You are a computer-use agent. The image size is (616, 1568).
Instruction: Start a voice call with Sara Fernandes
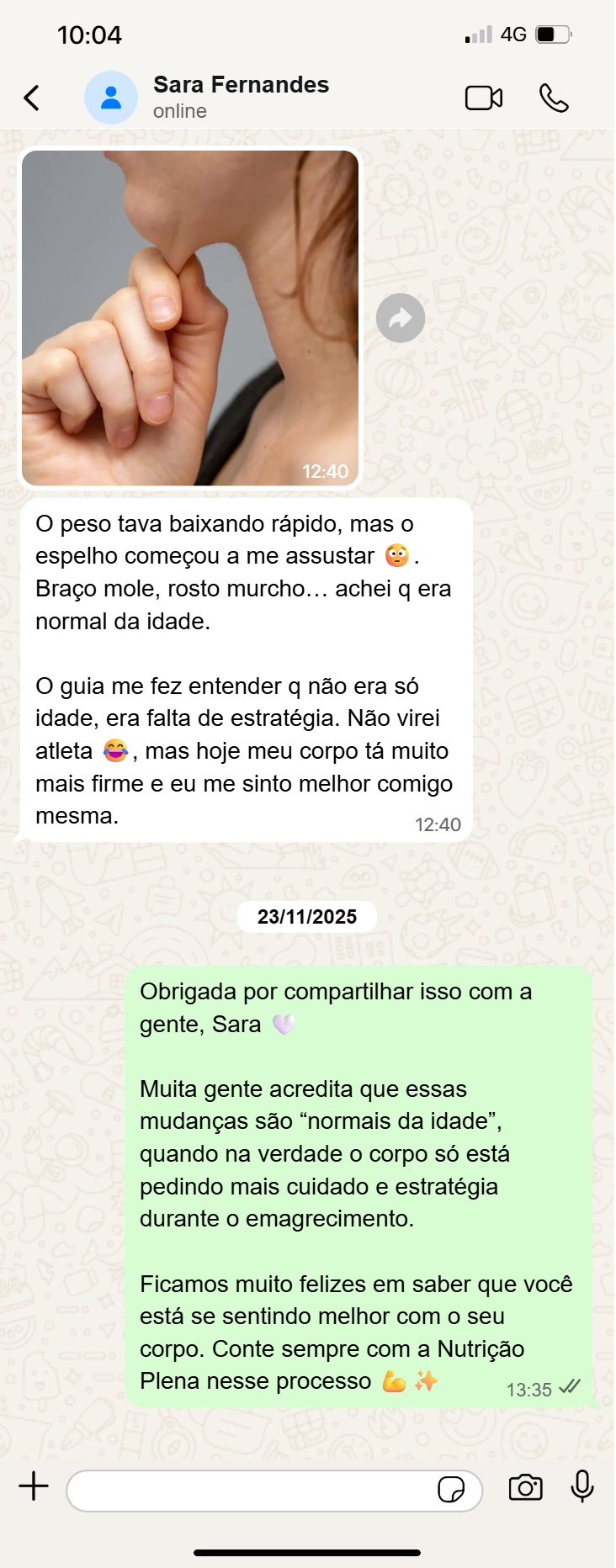pyautogui.click(x=555, y=97)
